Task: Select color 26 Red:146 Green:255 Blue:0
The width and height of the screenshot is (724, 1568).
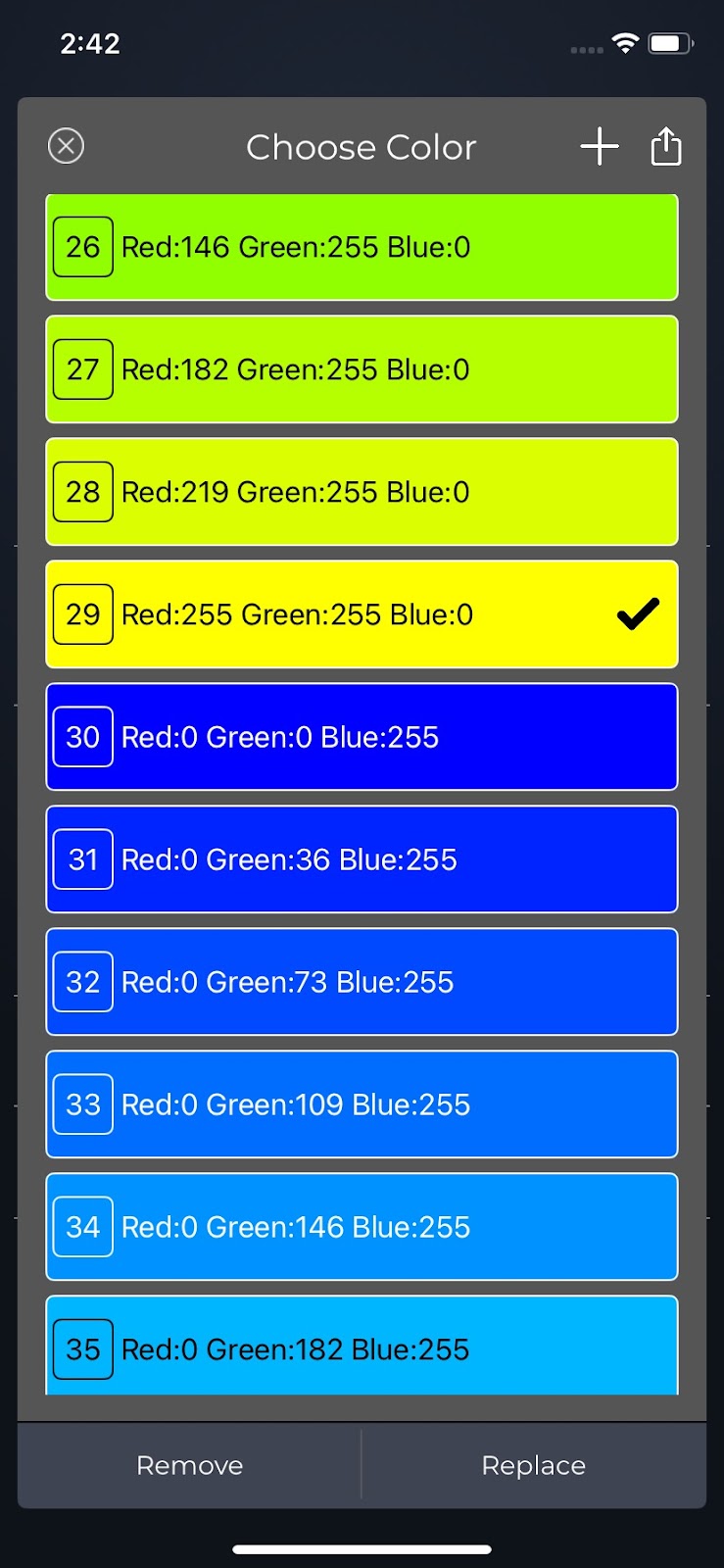Action: [x=362, y=247]
